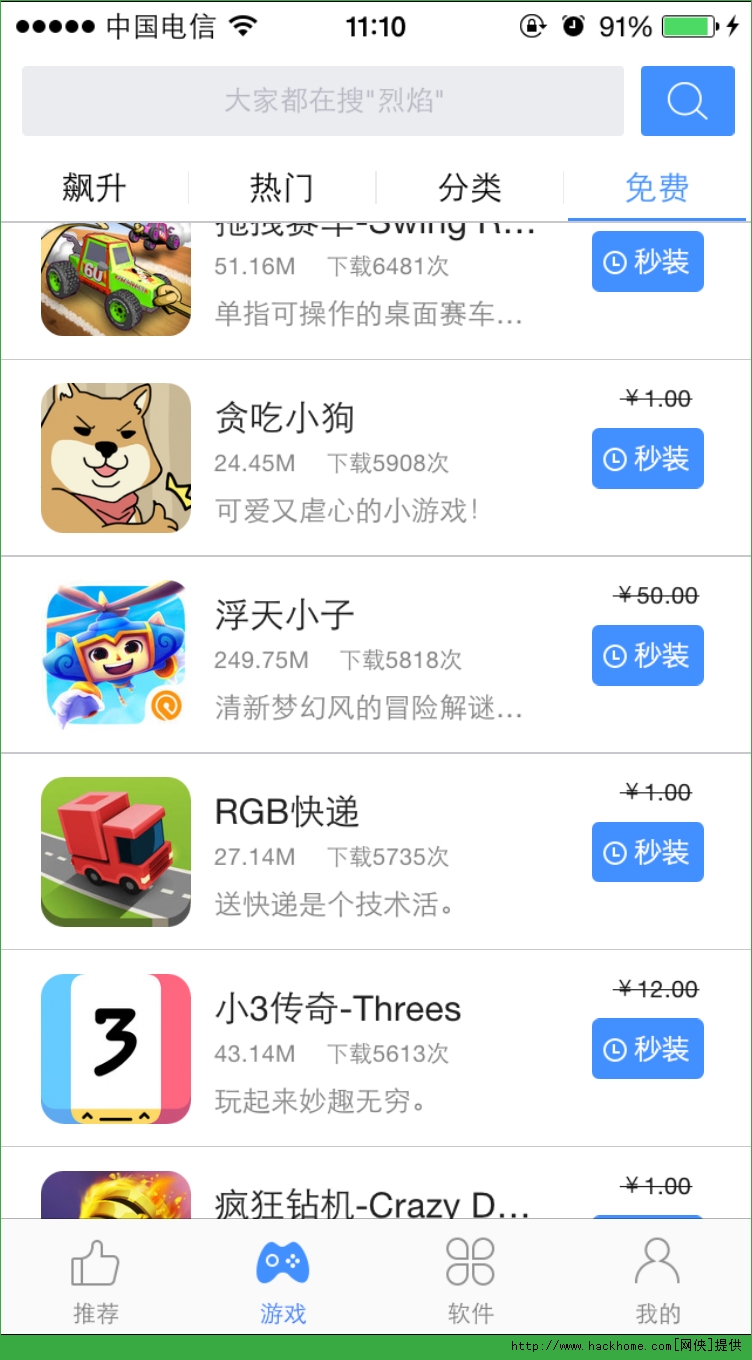752x1360 pixels.
Task: Open the 我的 profile tab
Action: point(657,1280)
